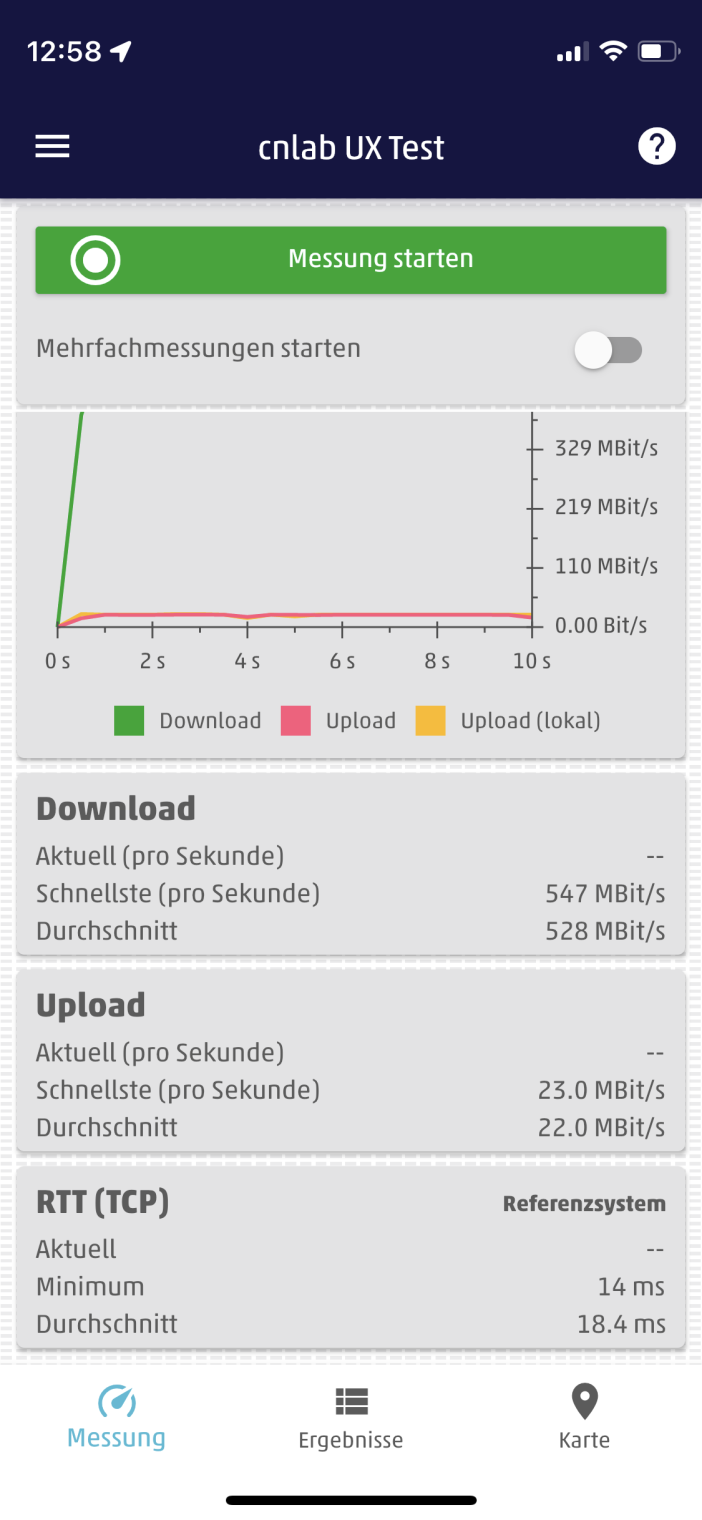Start the measurement with Messung starten
Screen dimensions: 702x1520
[351, 260]
